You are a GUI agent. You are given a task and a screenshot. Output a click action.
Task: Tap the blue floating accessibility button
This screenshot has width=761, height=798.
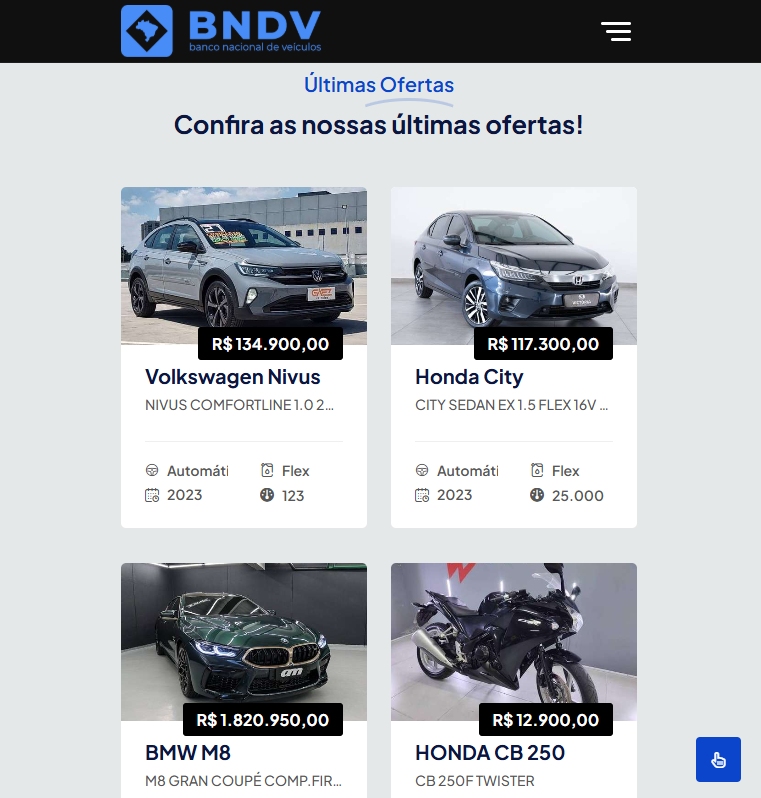coord(718,759)
